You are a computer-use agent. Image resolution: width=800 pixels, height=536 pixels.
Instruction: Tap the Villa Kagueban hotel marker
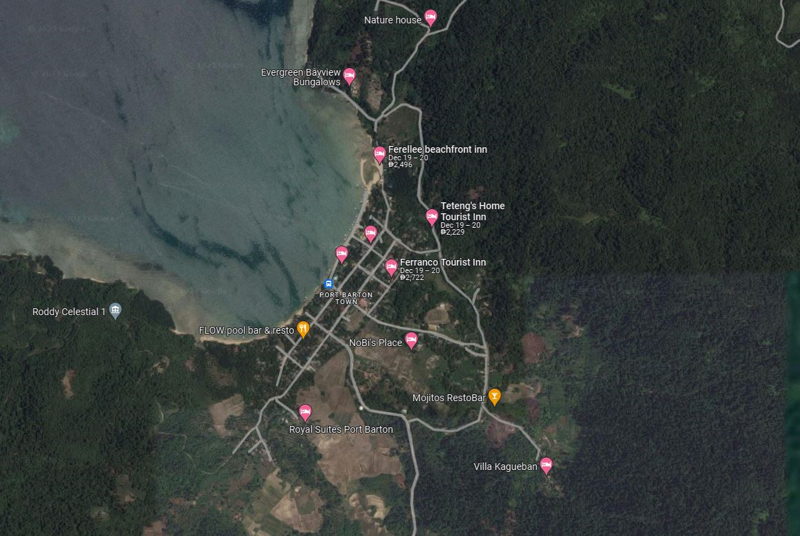546,464
